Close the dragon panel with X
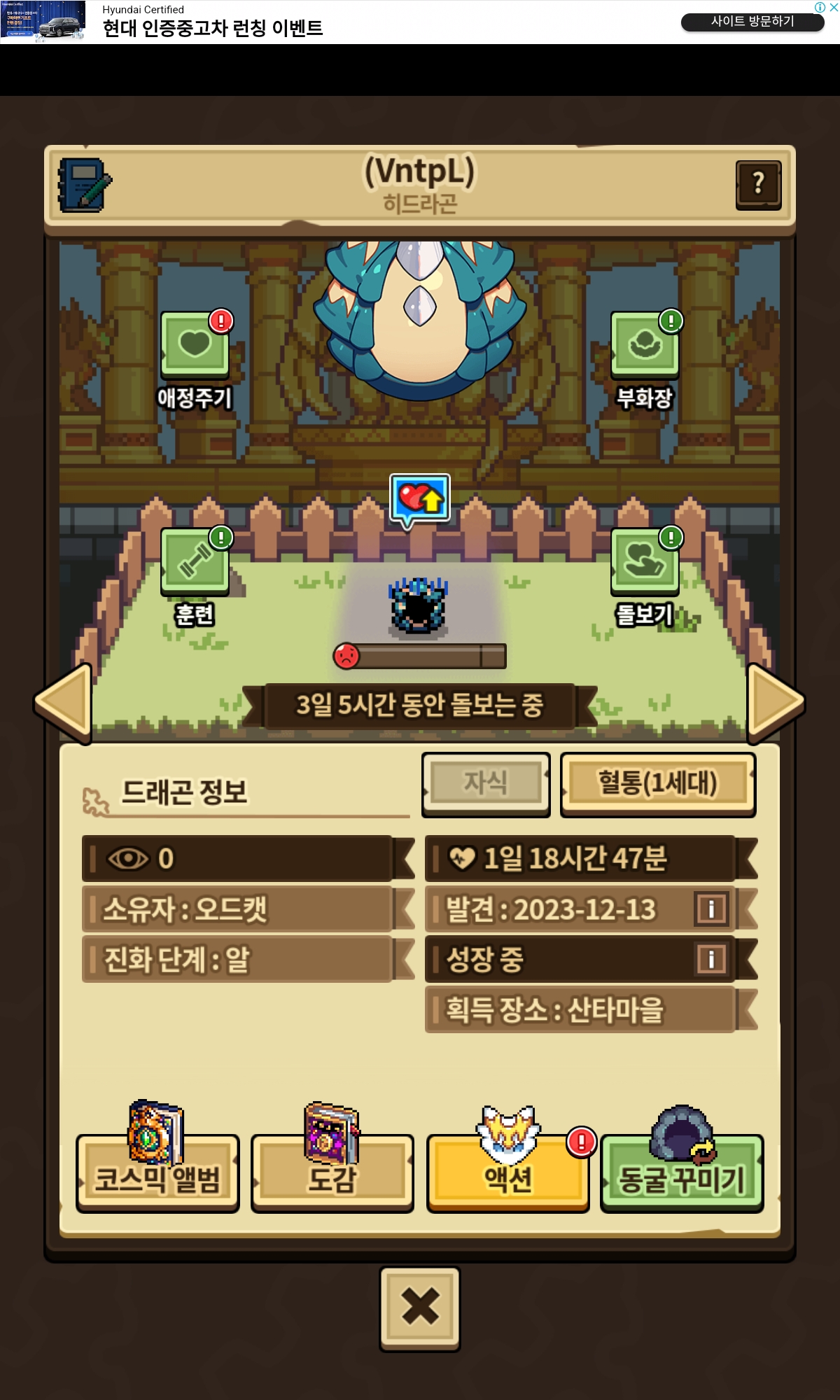The image size is (840, 1400). coord(420,1307)
